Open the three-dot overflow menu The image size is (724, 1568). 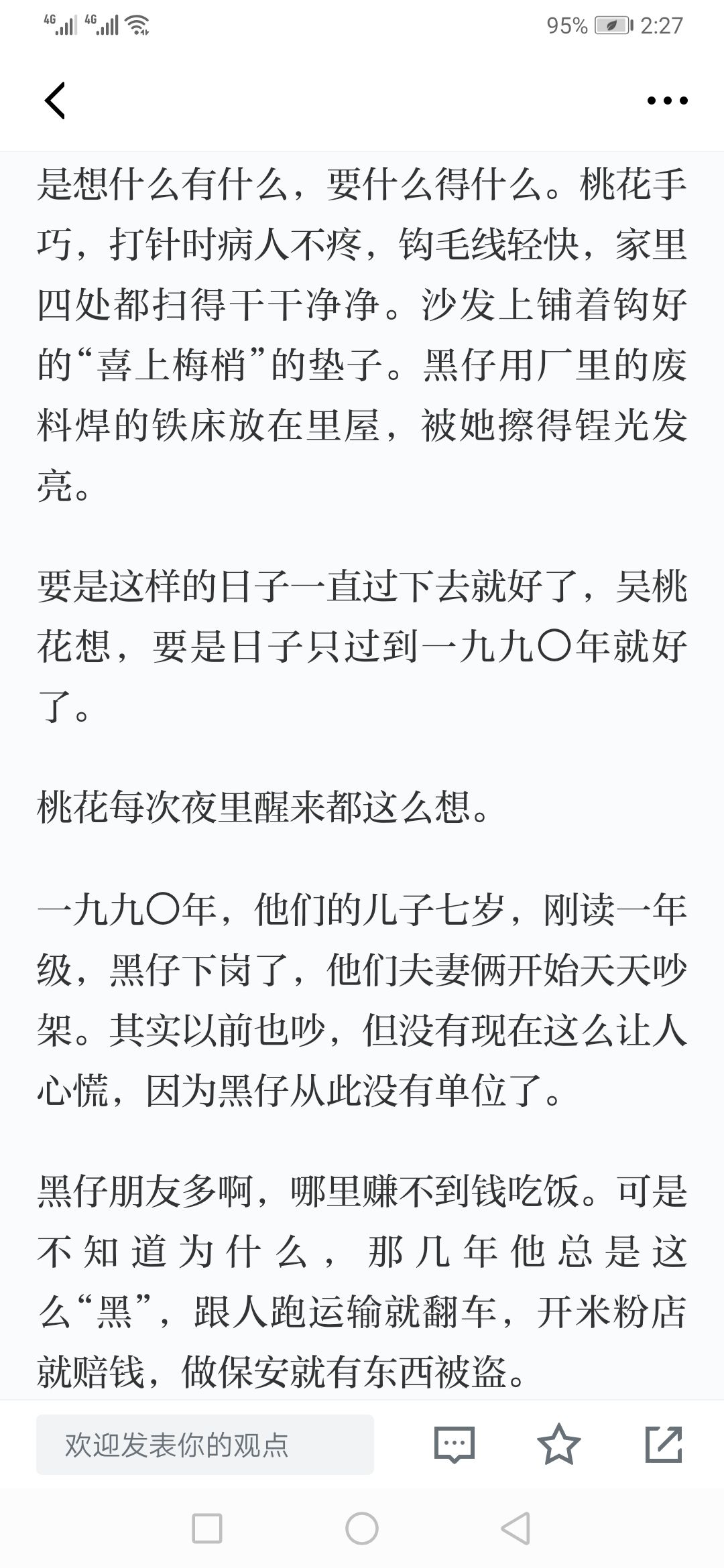[x=667, y=101]
